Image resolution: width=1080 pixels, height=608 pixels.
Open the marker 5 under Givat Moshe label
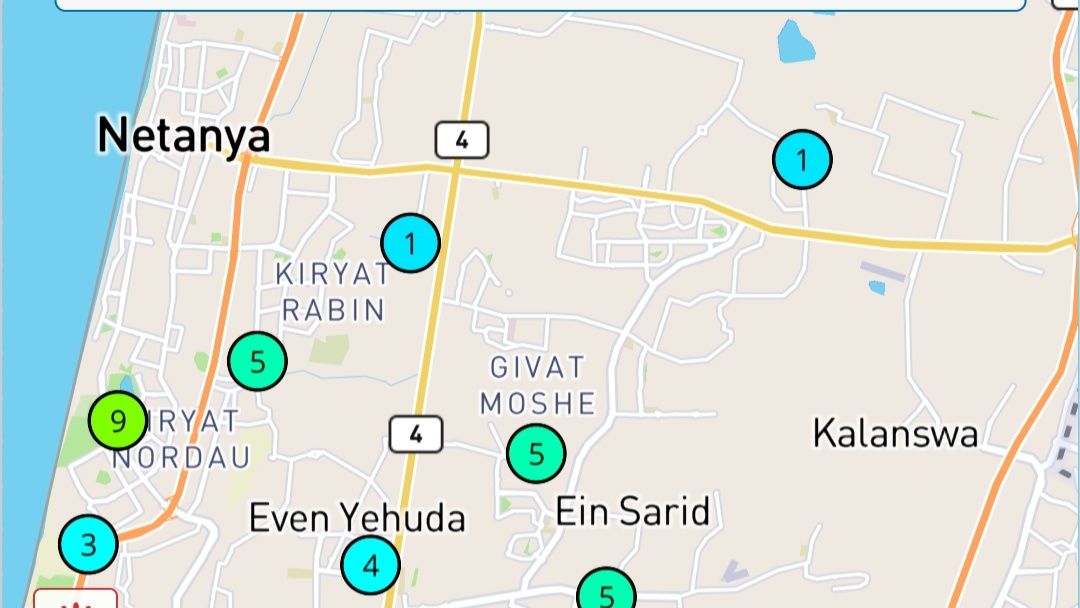tap(536, 453)
